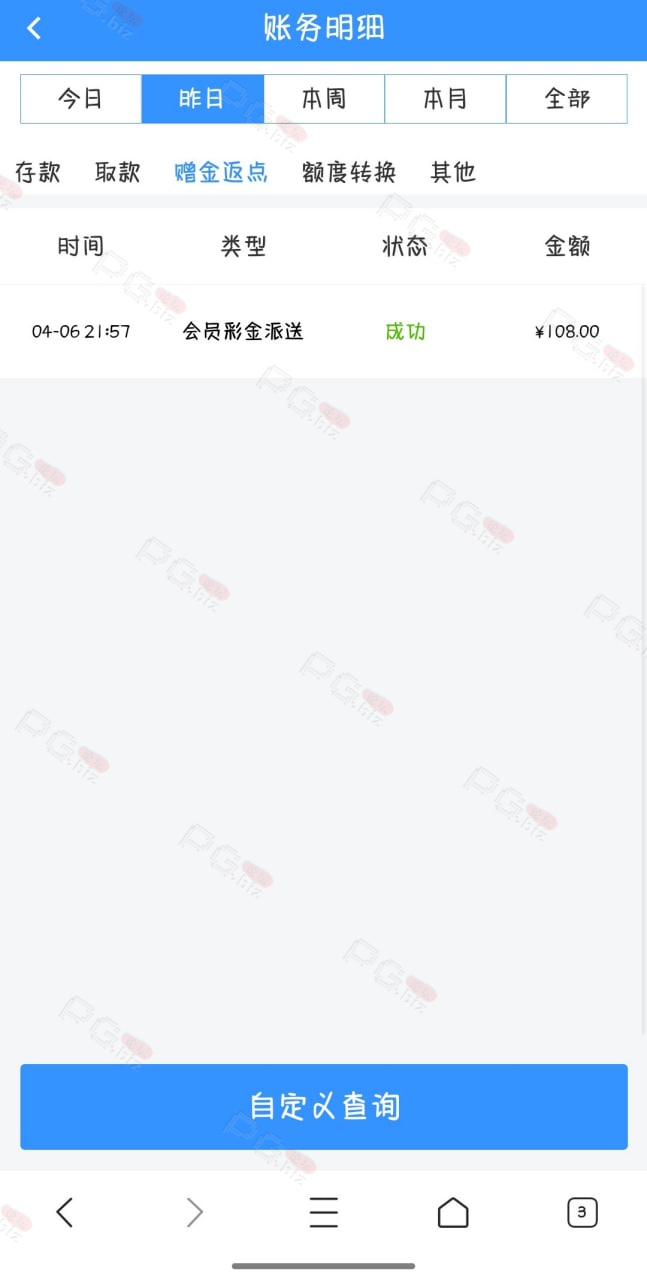Tap the 自定义查询 button
Viewport: 647px width, 1280px height.
324,1106
